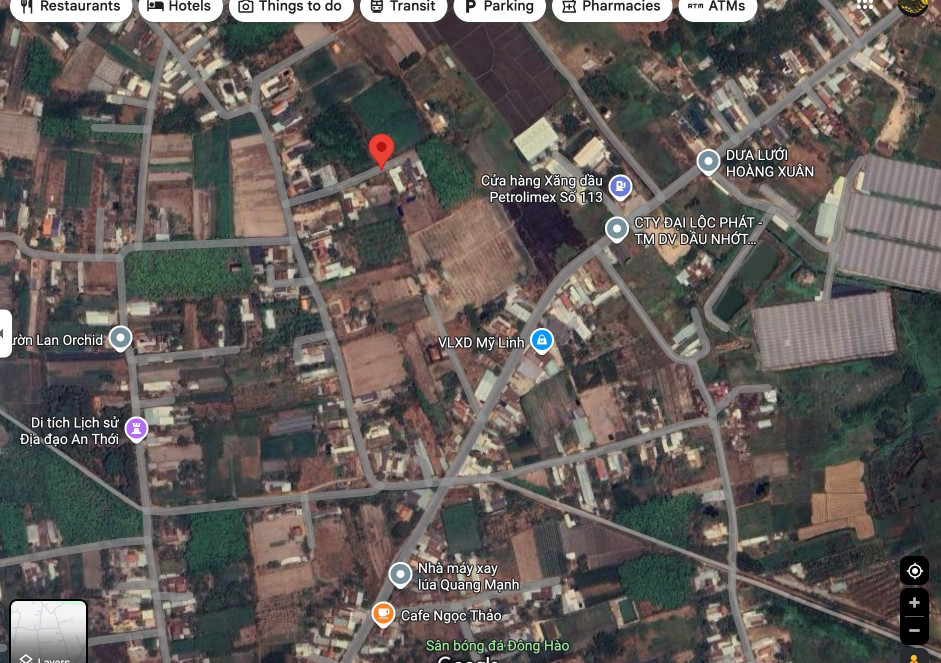This screenshot has width=941, height=663.
Task: Select the DƯA LƯỚI HOÀNG XUÂN marker
Action: point(709,161)
